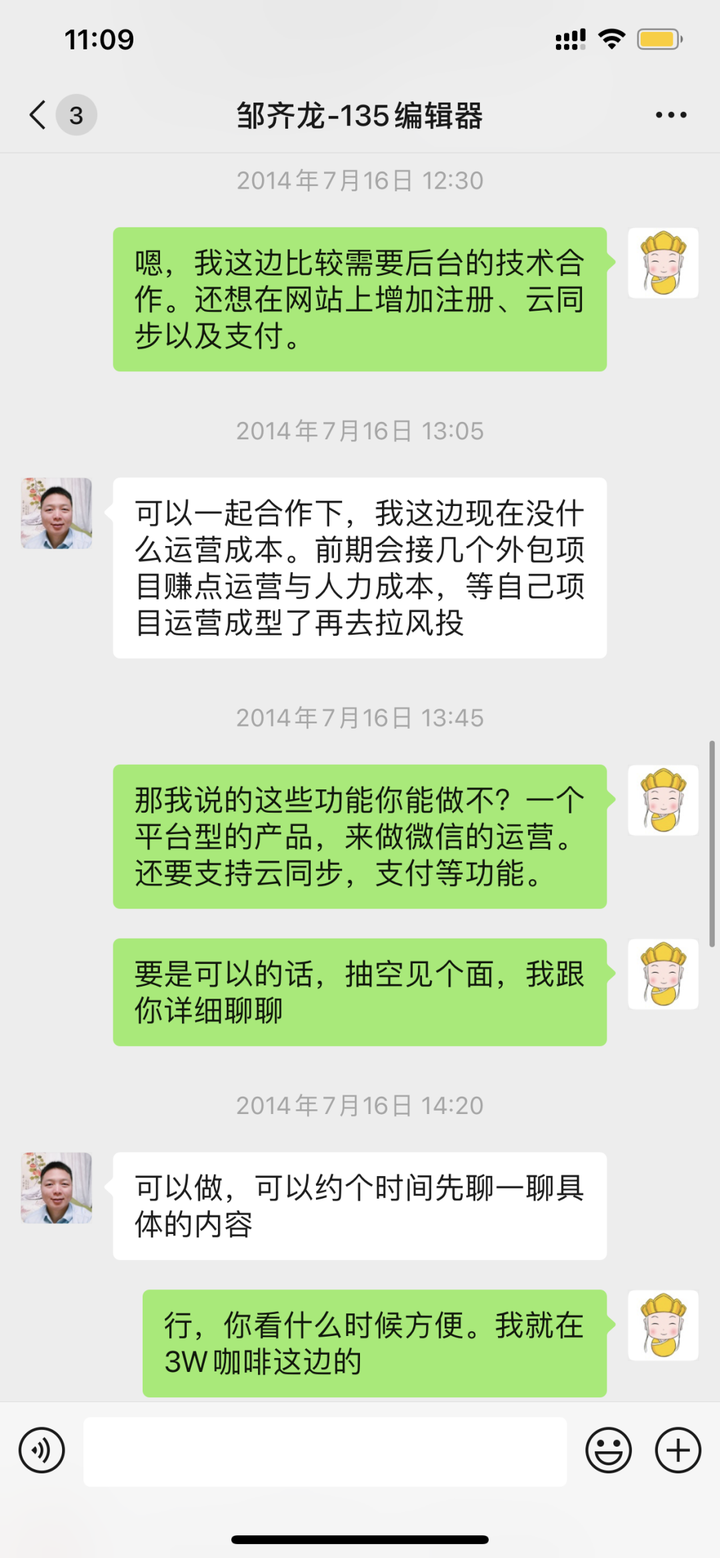Viewport: 720px width, 1558px height.
Task: Open the chat info overflow menu
Action: (670, 116)
